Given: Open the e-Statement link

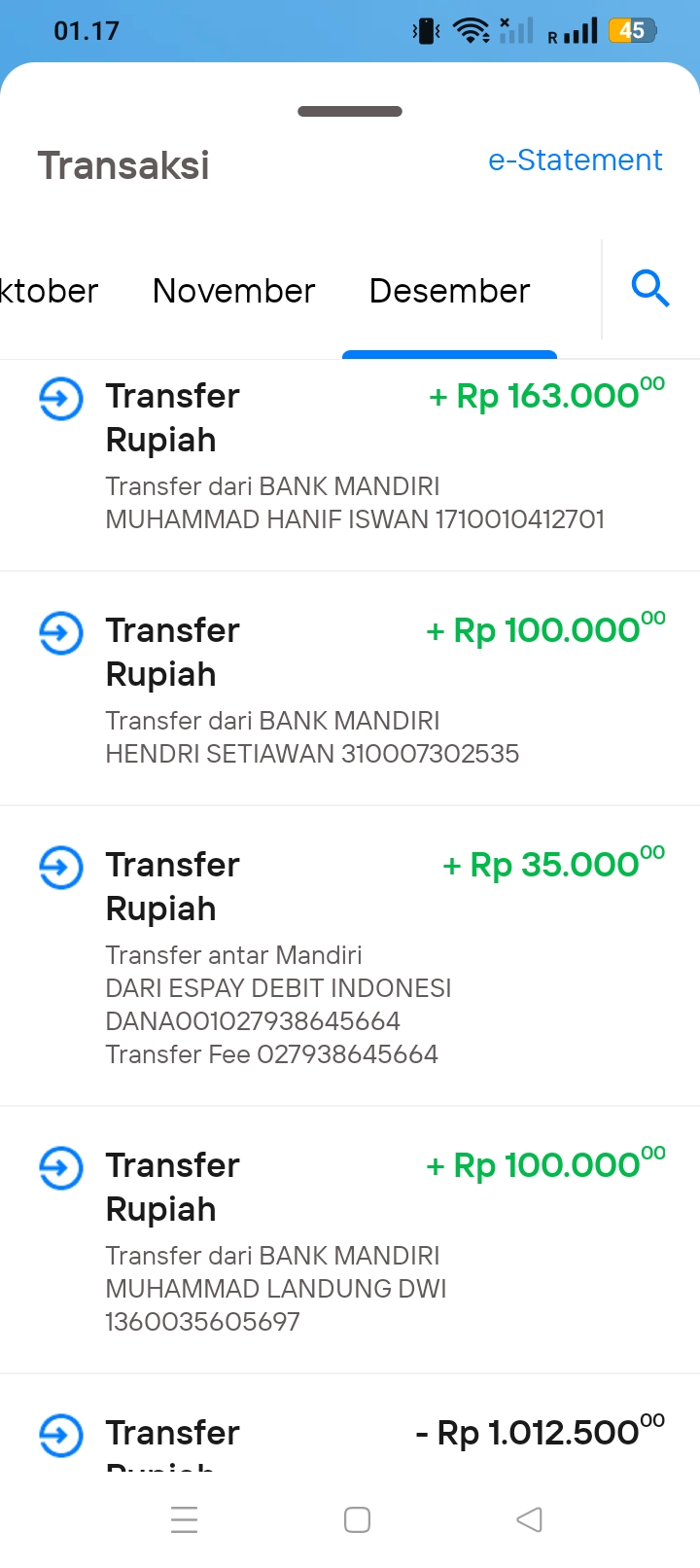Looking at the screenshot, I should (x=575, y=160).
